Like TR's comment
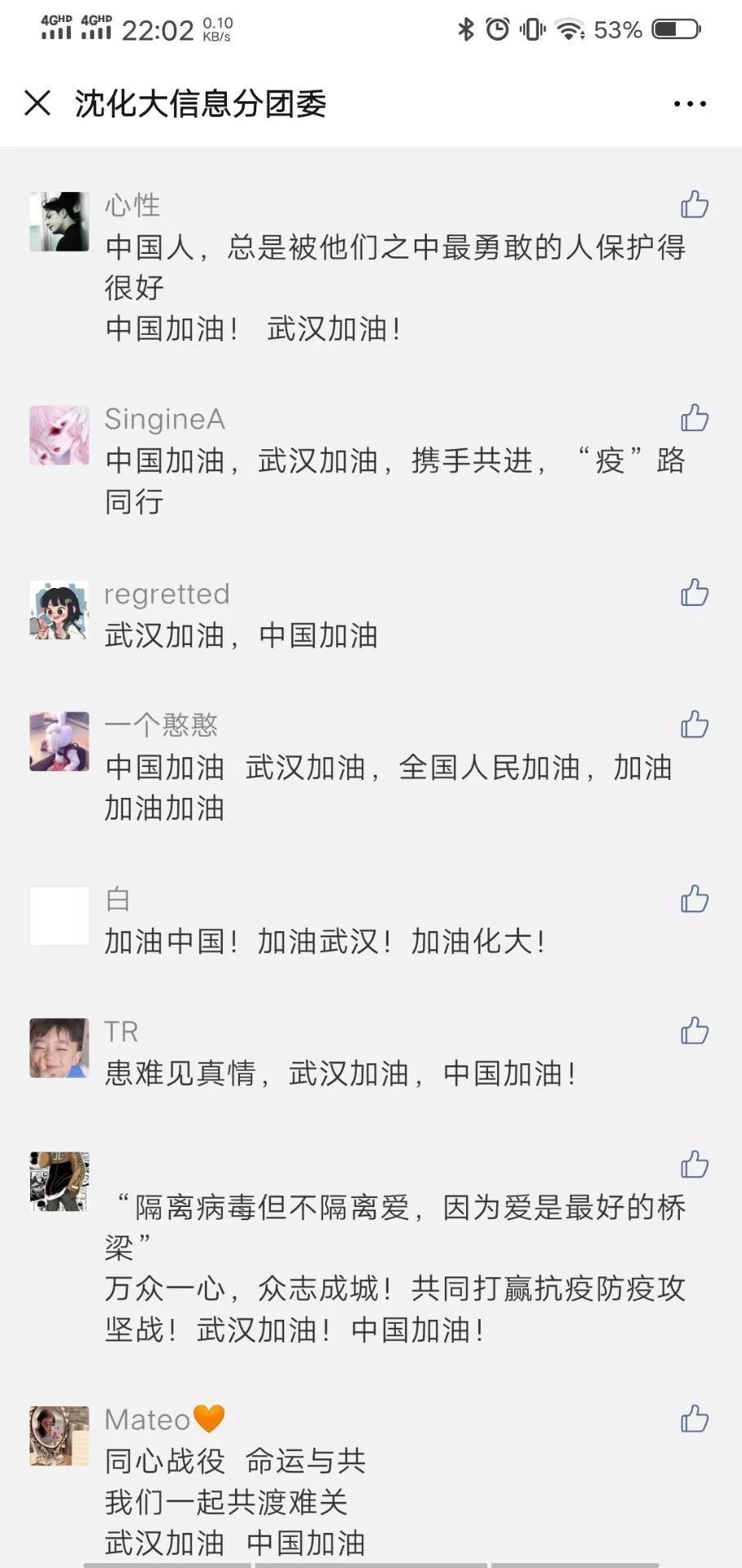Image resolution: width=742 pixels, height=1568 pixels. point(695,1031)
